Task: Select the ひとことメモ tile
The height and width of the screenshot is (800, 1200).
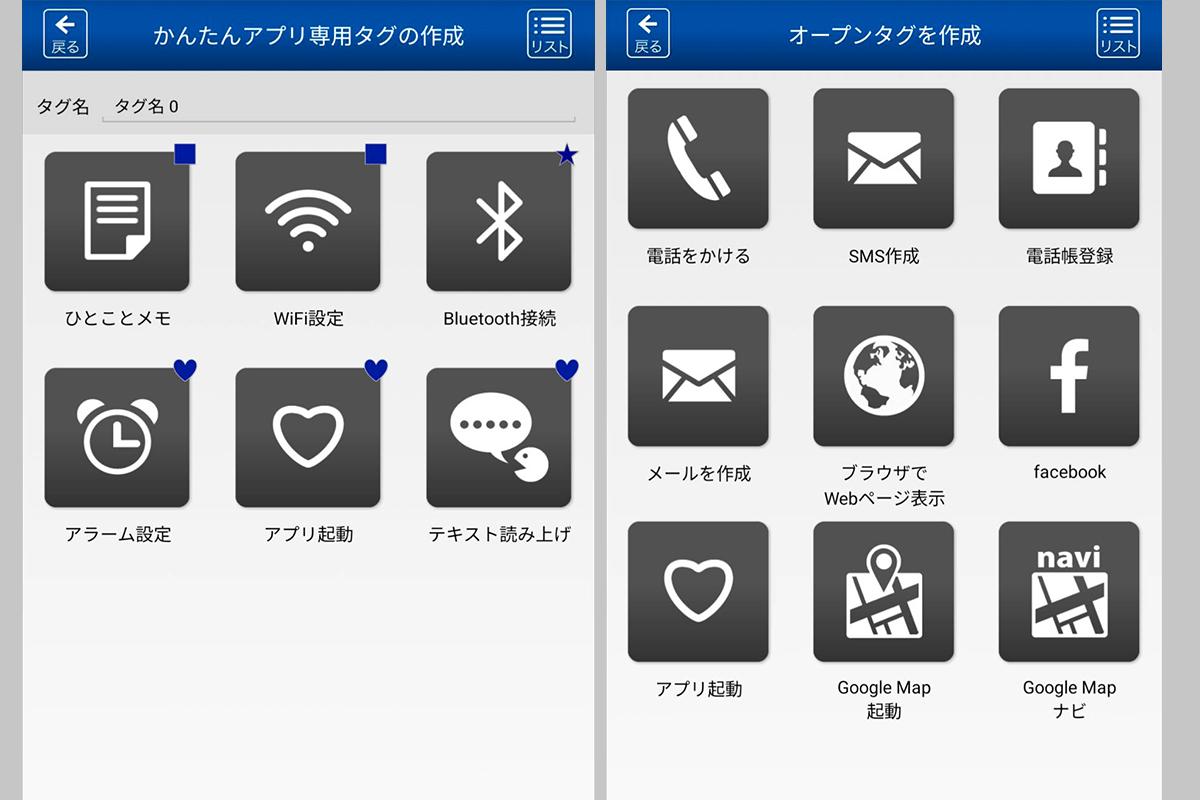Action: coord(117,221)
